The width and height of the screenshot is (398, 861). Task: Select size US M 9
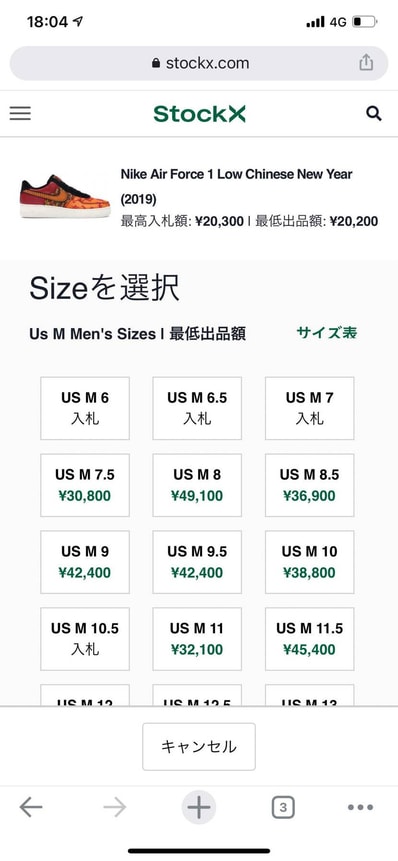coord(85,562)
